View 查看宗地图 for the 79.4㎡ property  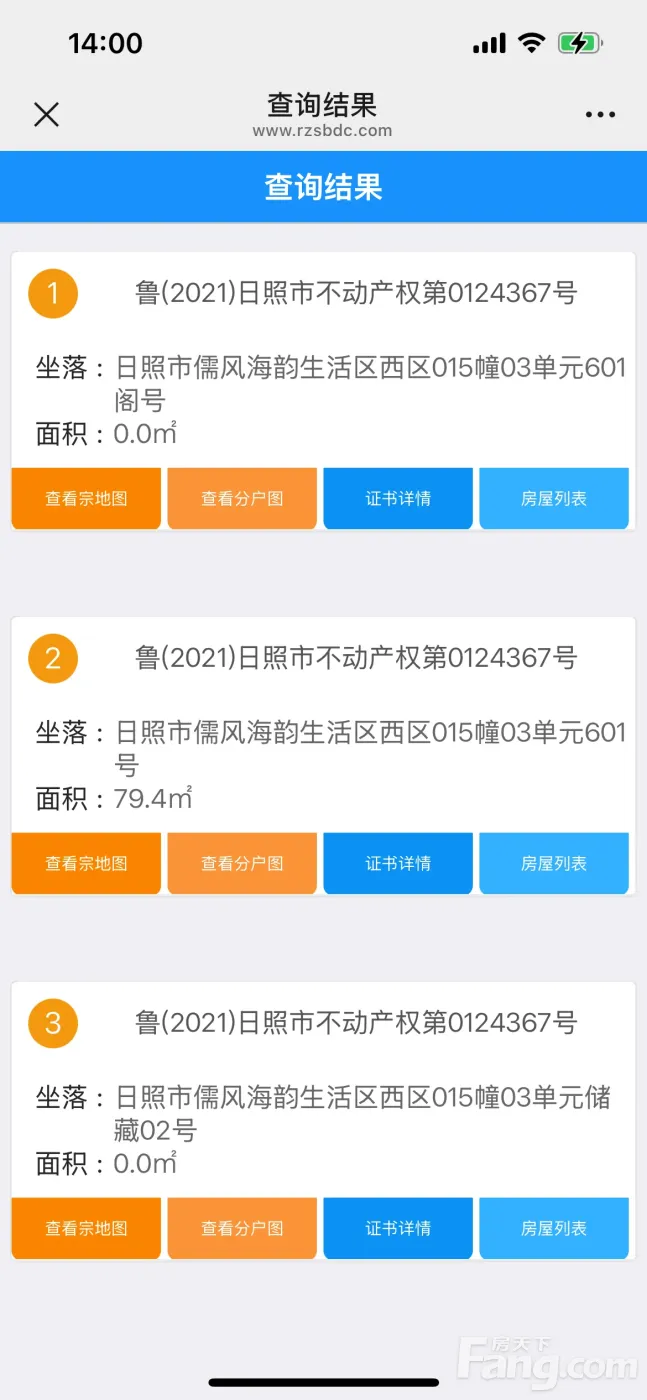tap(86, 863)
